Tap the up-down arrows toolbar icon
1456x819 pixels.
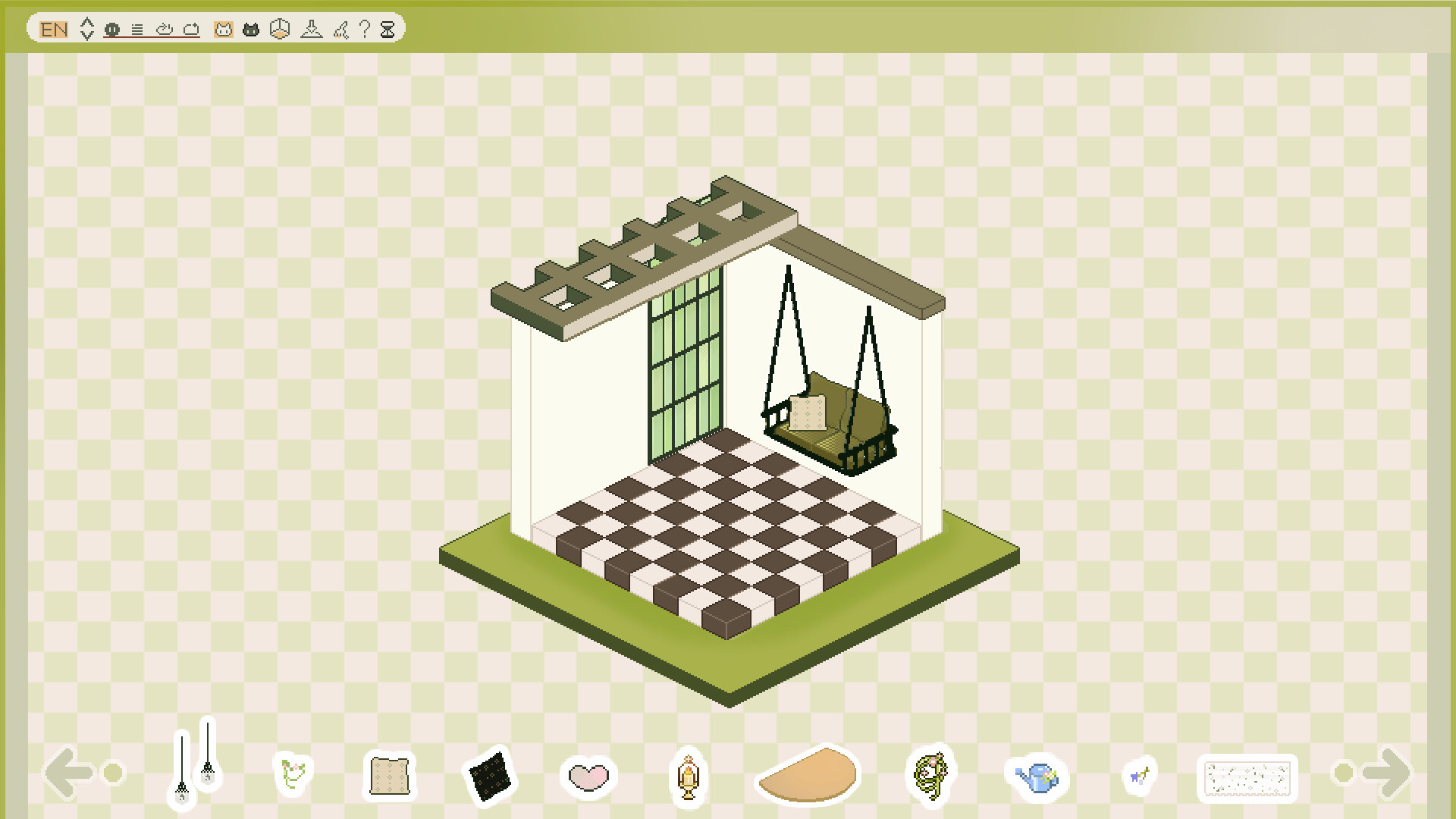[x=86, y=29]
